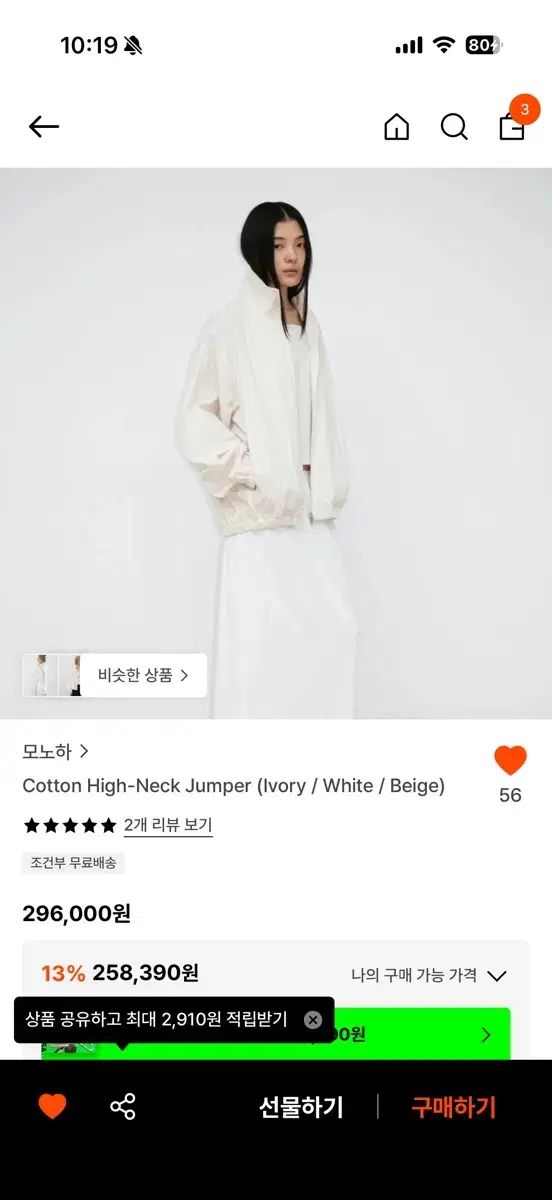Go back with the arrow icon
The width and height of the screenshot is (552, 1200).
click(44, 127)
